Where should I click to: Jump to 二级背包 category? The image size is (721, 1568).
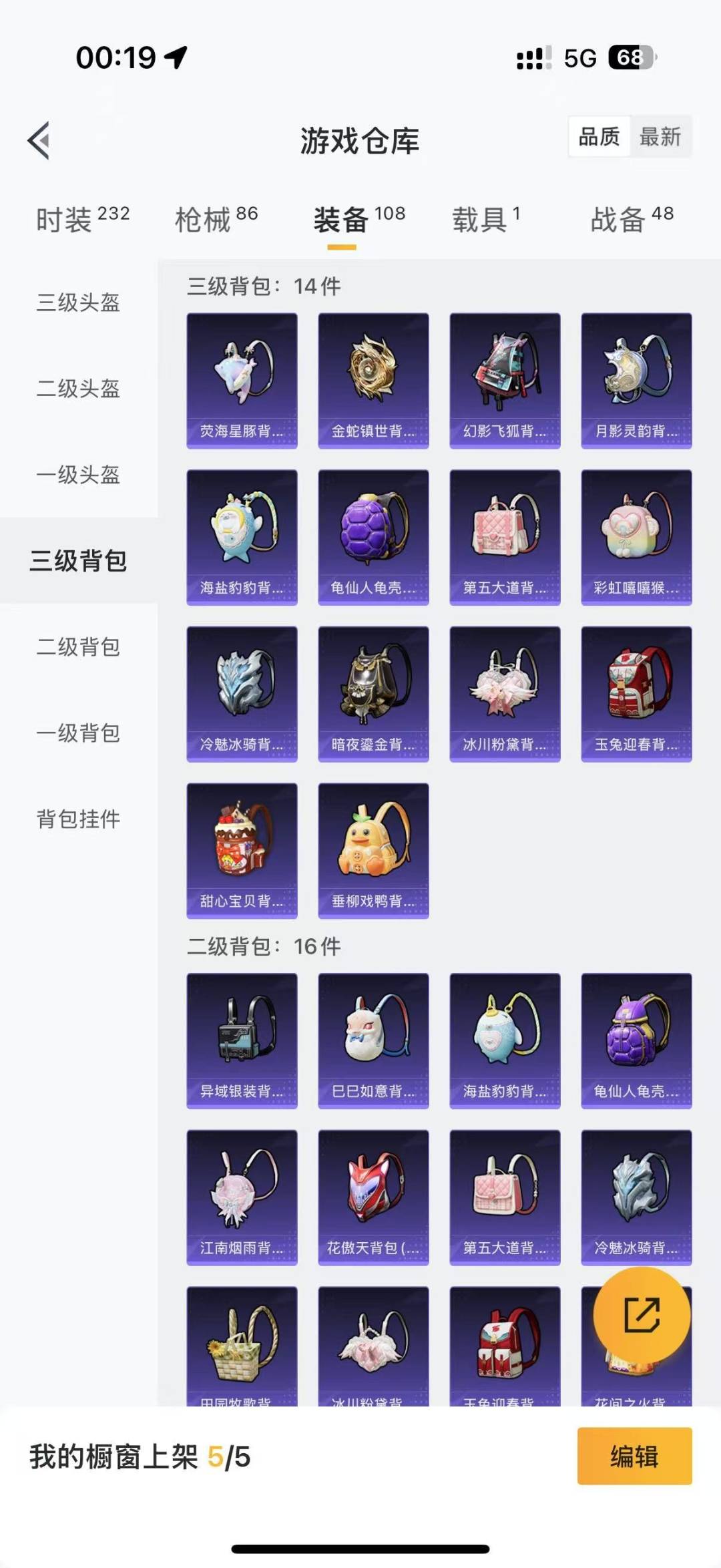pos(79,647)
